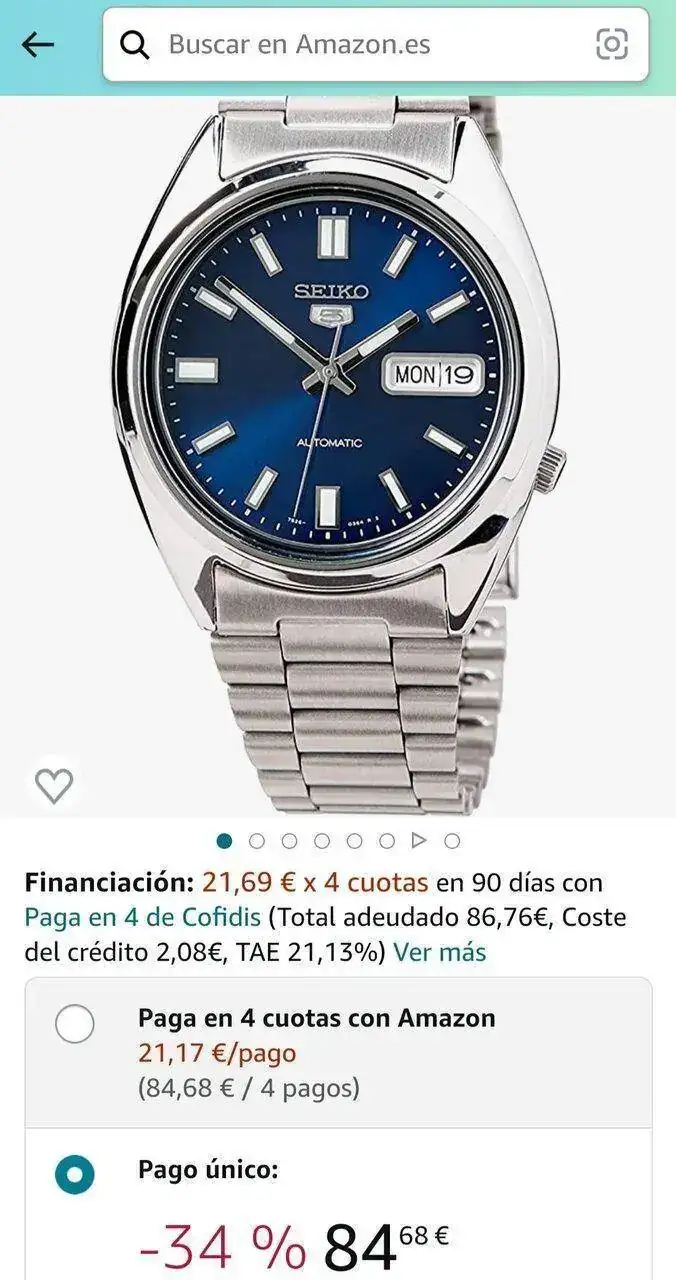
Task: Add the Seiko watch to wish list
Action: coord(54,787)
